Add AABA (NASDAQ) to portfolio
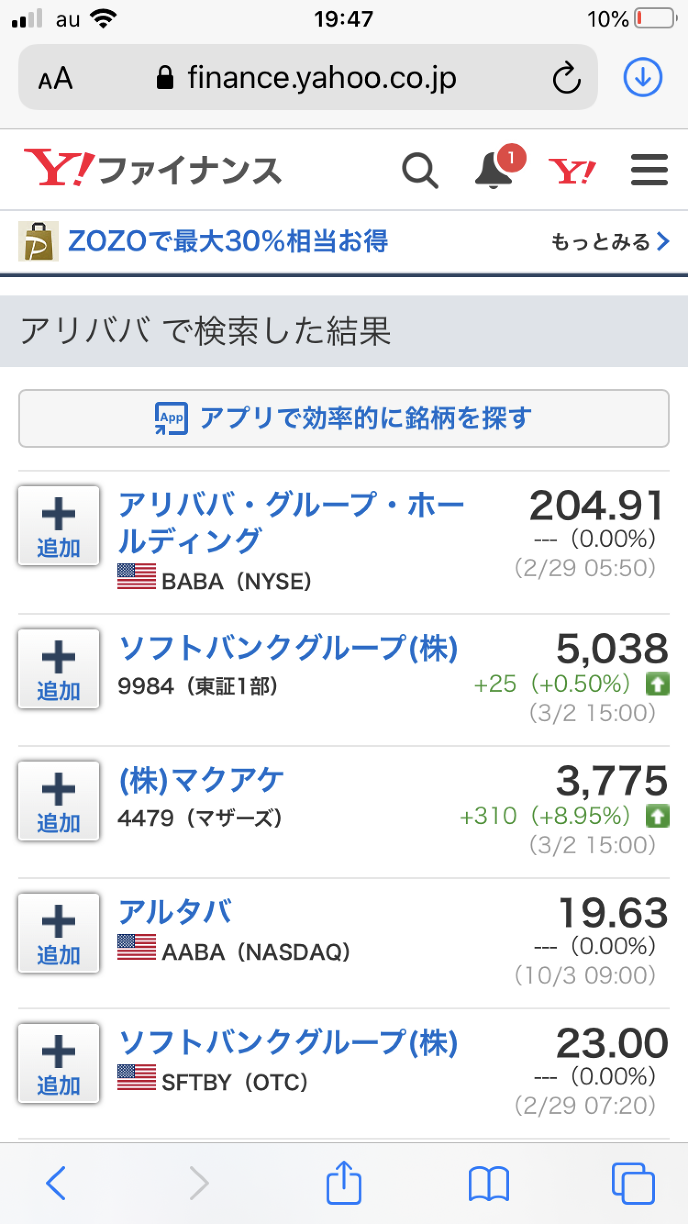 [x=58, y=932]
